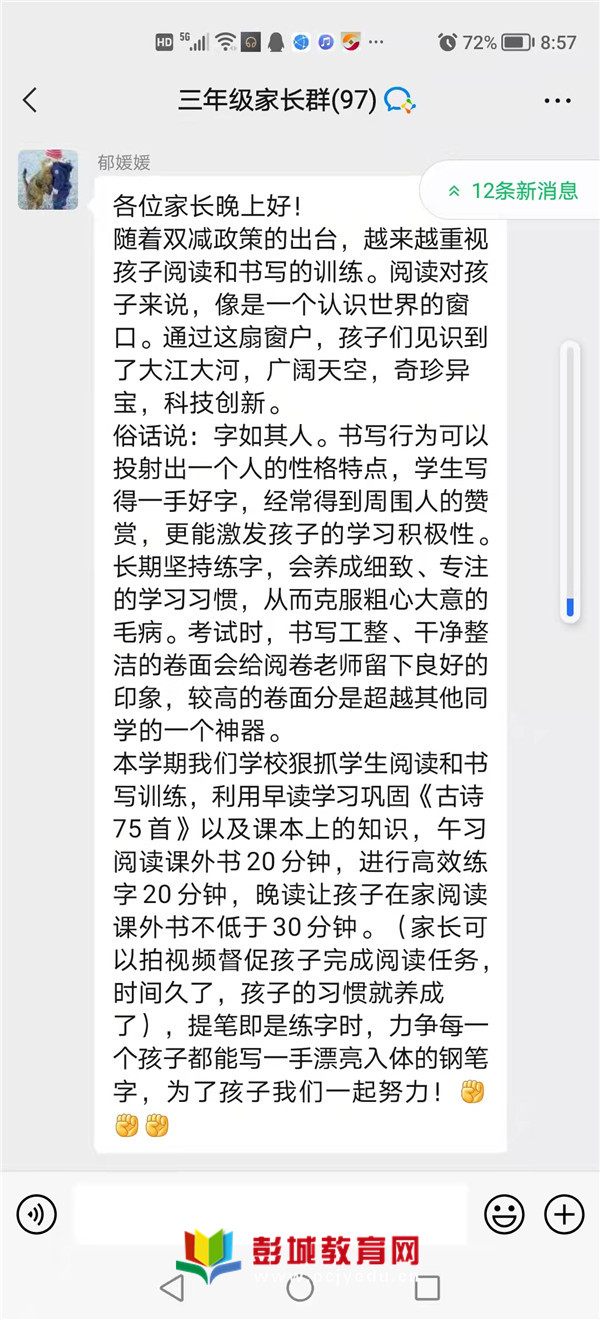
Task: Jump to the 12条新消息 banner
Action: (514, 191)
